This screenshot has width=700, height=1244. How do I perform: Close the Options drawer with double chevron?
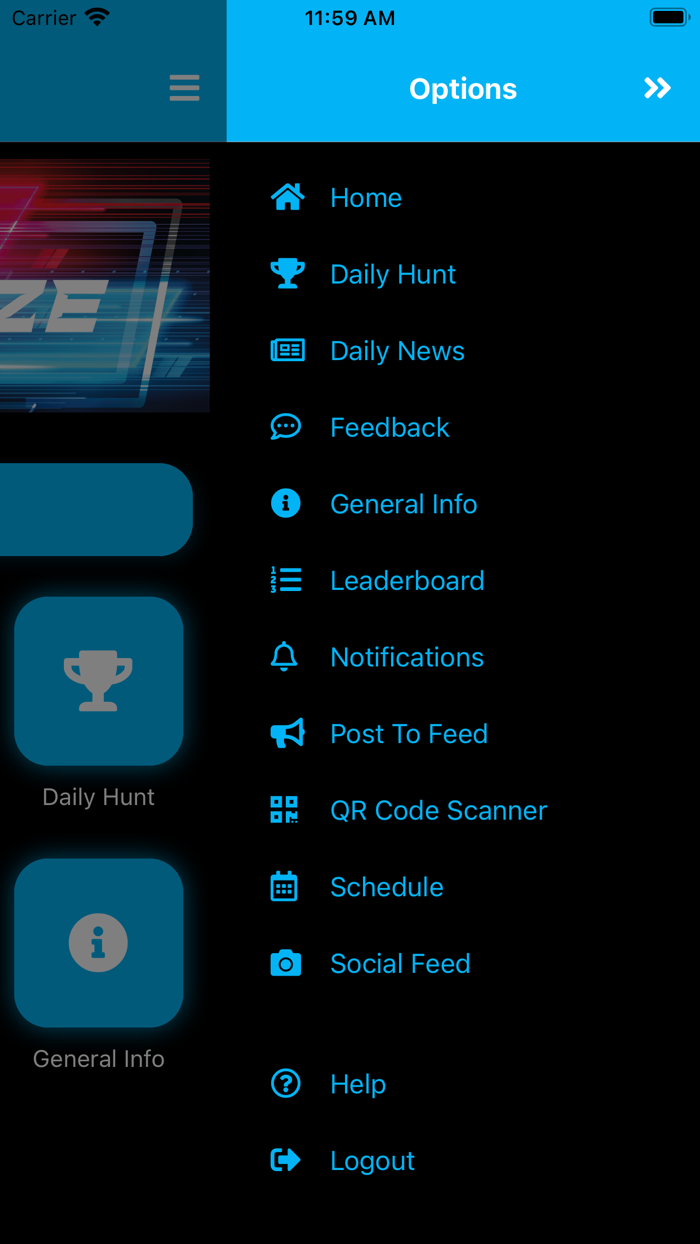click(x=657, y=89)
